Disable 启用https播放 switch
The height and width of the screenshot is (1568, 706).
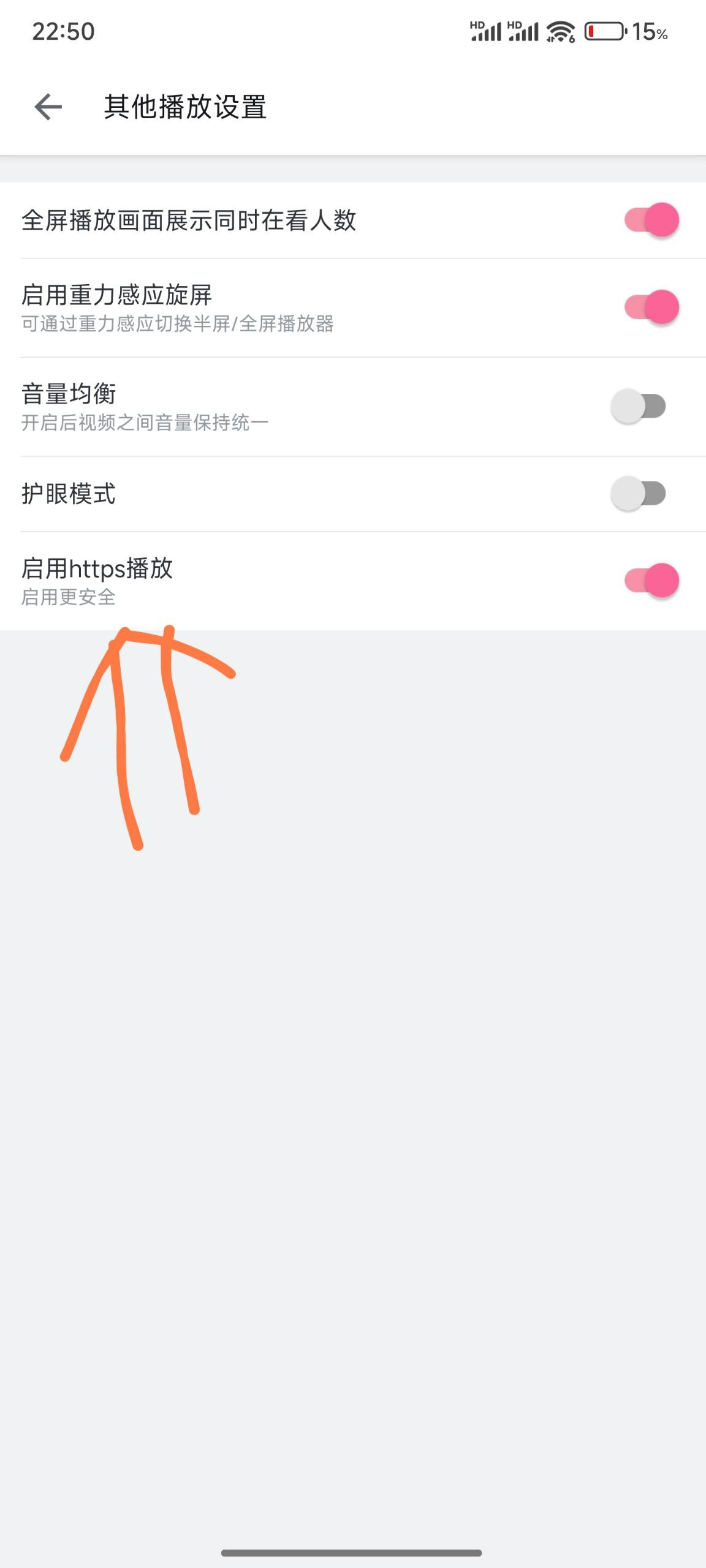(651, 580)
